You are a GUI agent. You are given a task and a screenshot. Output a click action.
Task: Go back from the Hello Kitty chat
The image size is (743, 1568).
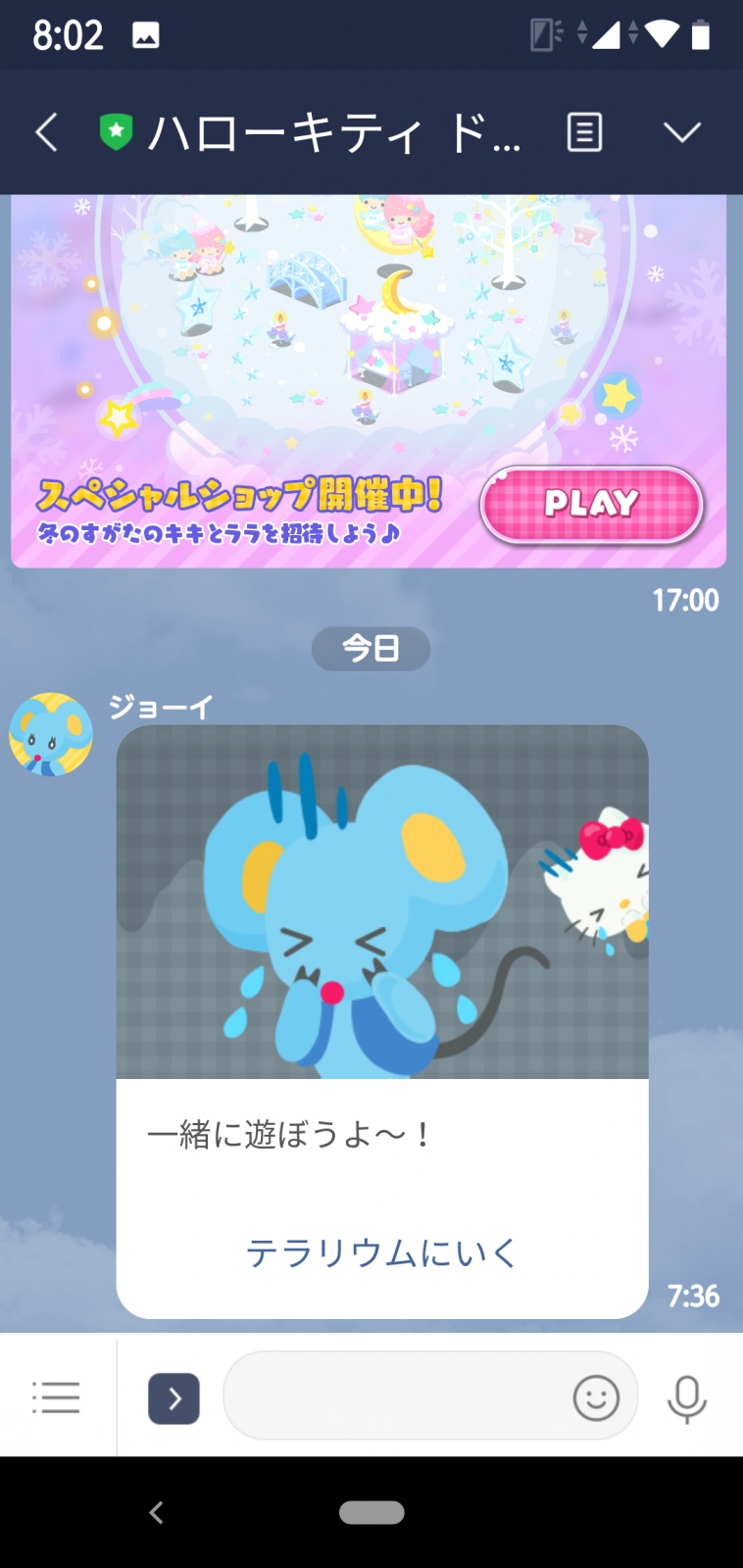click(46, 132)
